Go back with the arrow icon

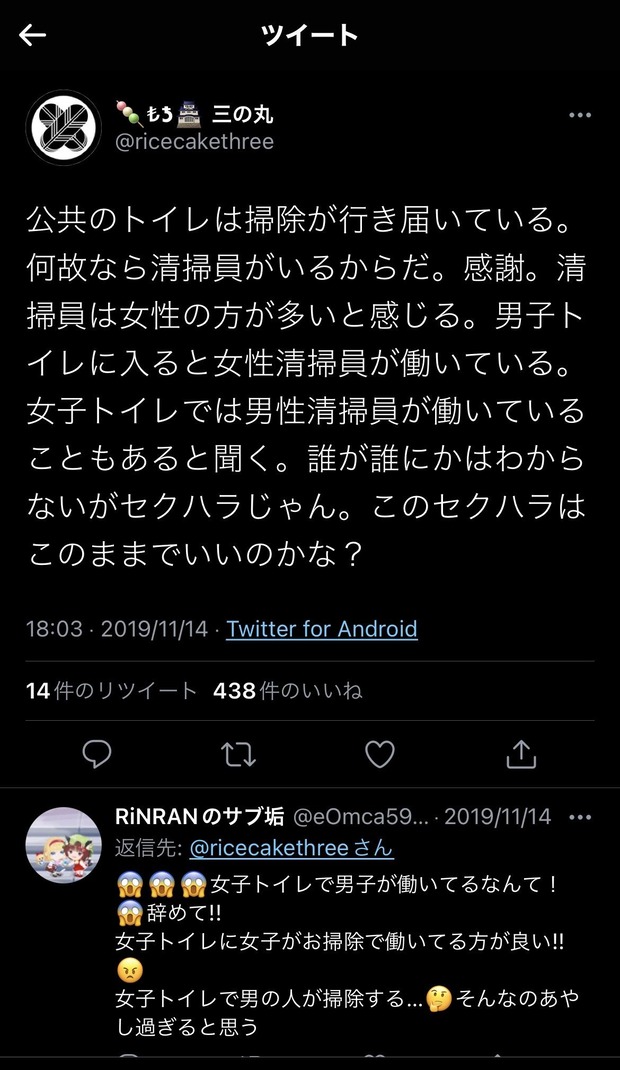[x=33, y=36]
